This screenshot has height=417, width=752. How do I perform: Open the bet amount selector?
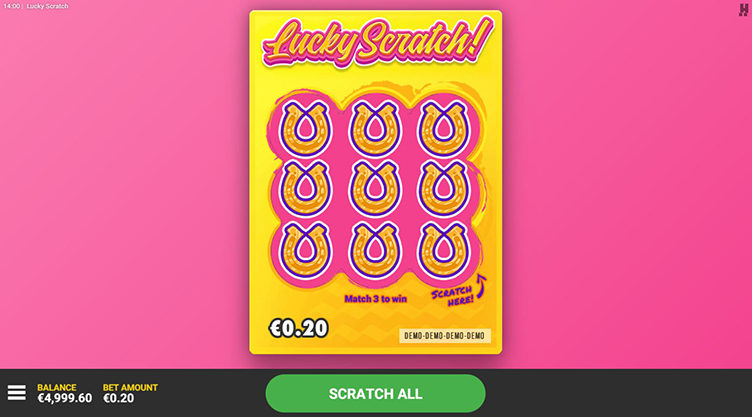(x=130, y=393)
